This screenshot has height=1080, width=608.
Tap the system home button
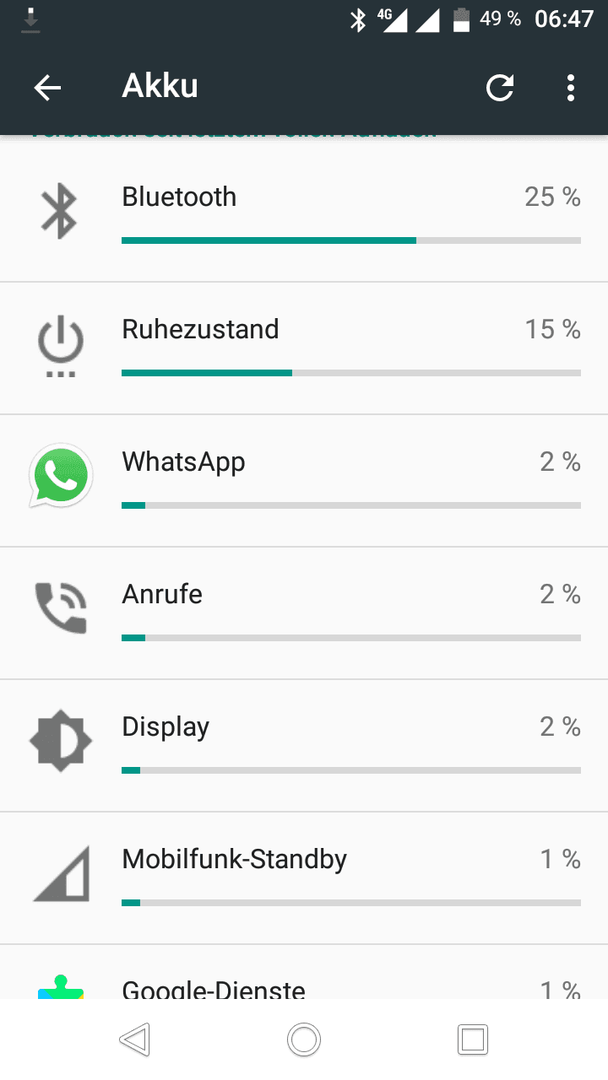click(x=304, y=1039)
